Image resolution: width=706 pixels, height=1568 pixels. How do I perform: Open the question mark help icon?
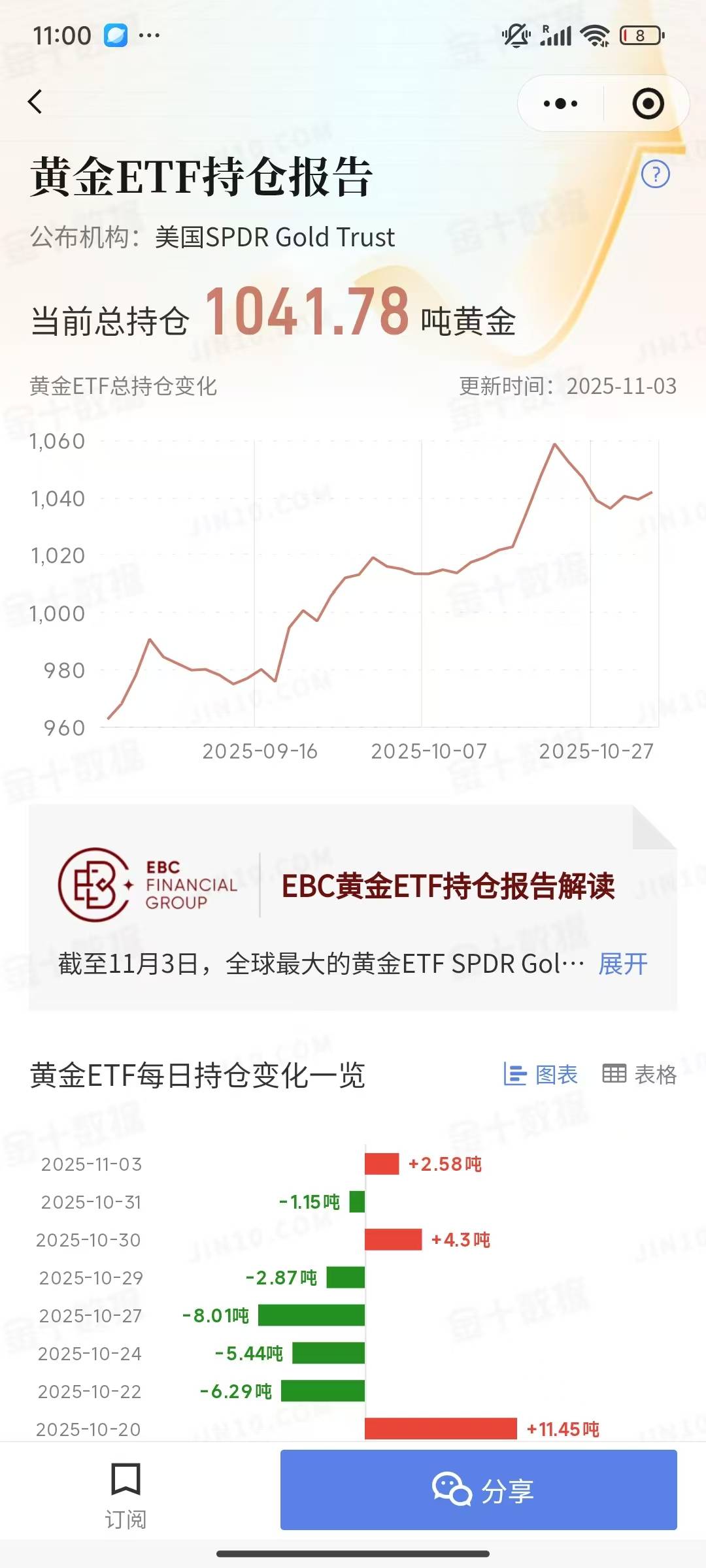[x=655, y=174]
